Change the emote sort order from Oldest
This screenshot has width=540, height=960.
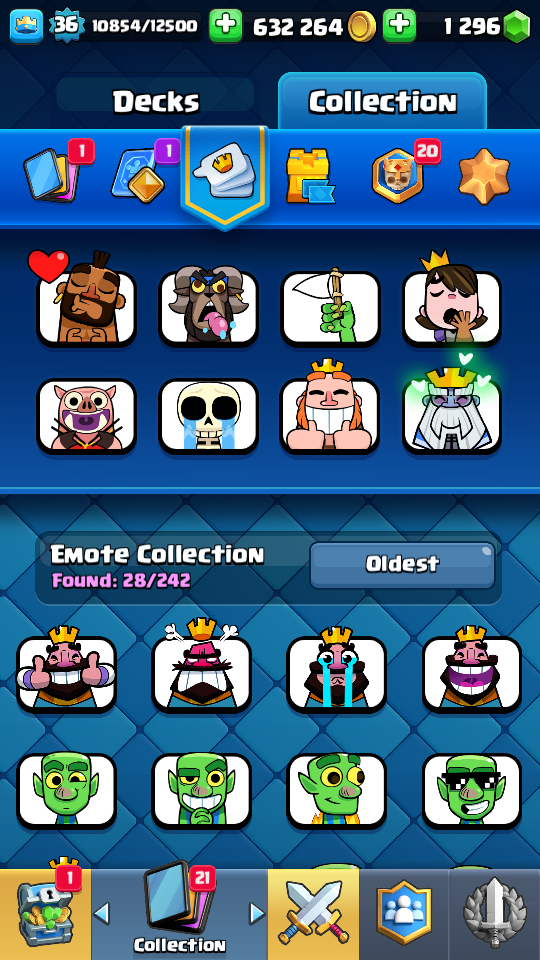tap(402, 564)
